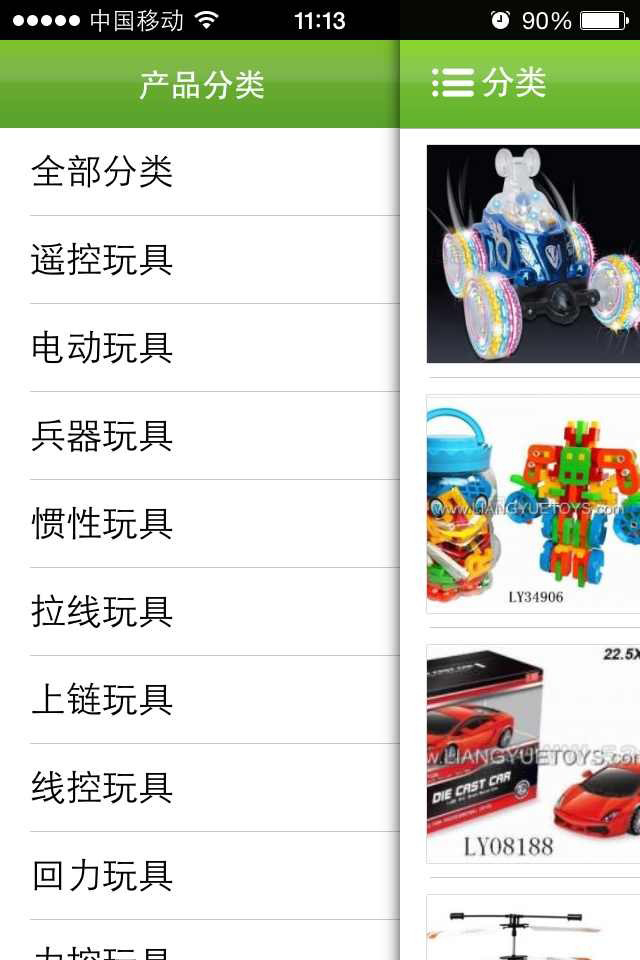Go to 拉线玩具 category
640x960 pixels.
pos(102,612)
